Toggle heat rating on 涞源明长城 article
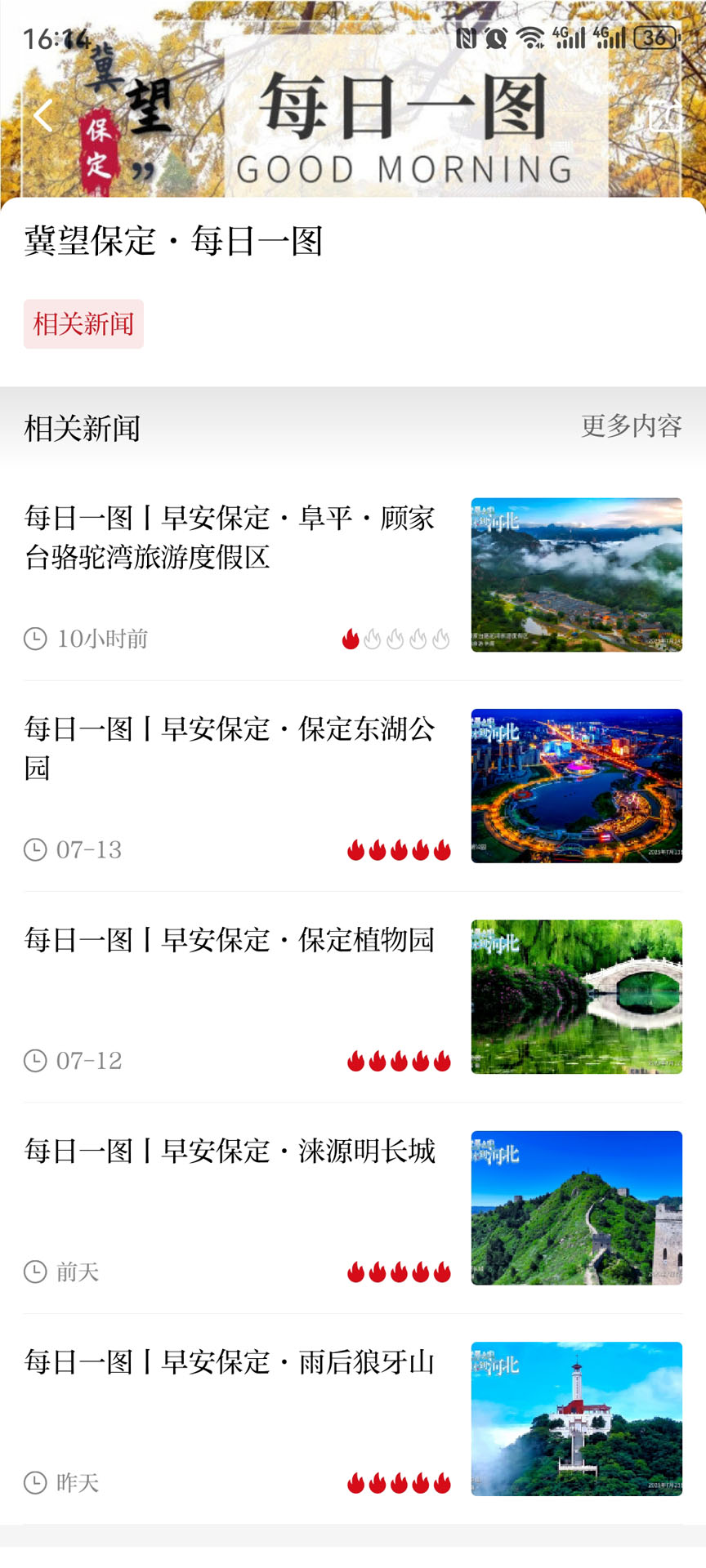Screen dimensions: 706x1568 click(398, 1272)
